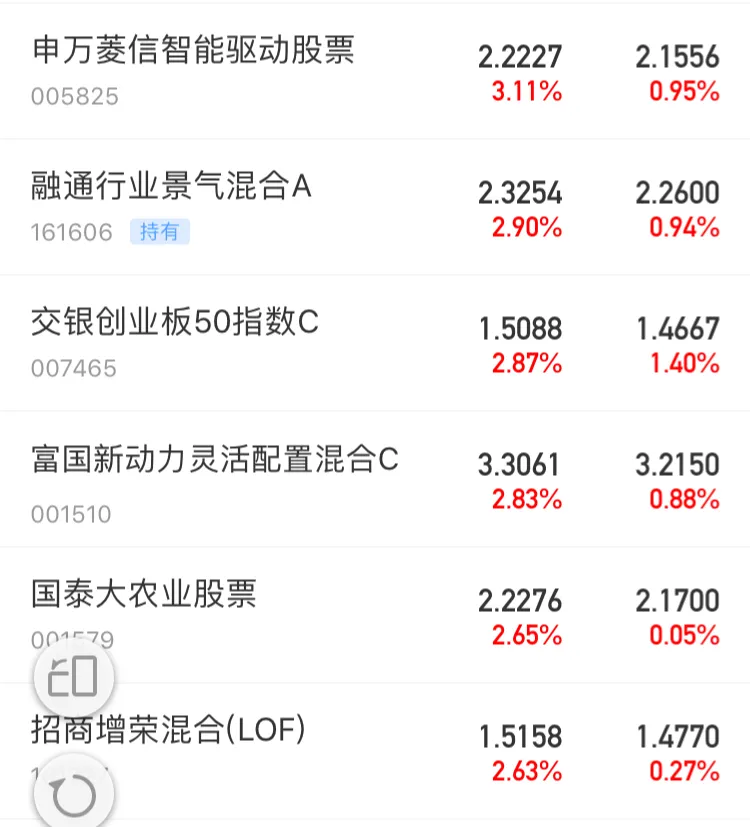Click the refresh floating icon
The width and height of the screenshot is (750, 827).
pyautogui.click(x=72, y=792)
